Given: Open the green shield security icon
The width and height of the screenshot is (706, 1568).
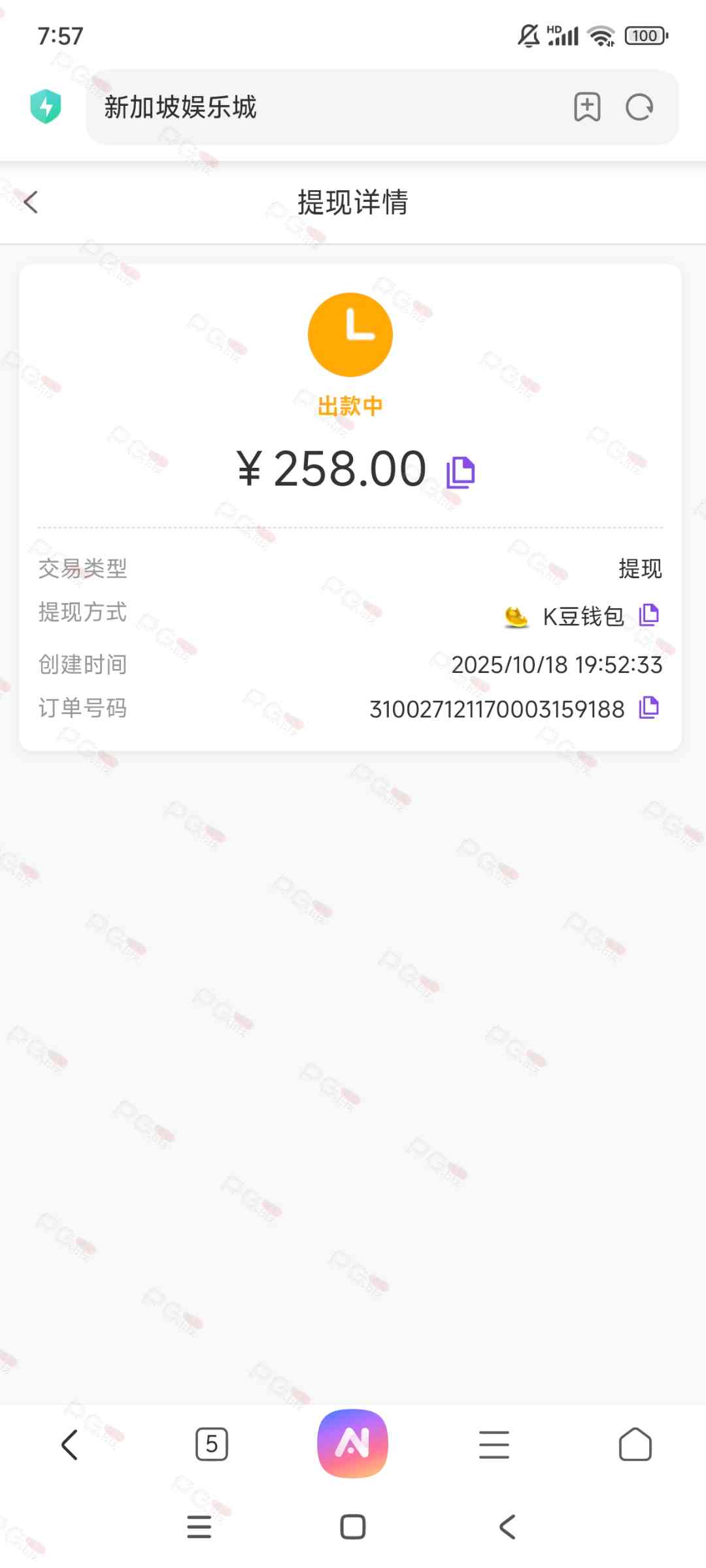Looking at the screenshot, I should click(46, 106).
